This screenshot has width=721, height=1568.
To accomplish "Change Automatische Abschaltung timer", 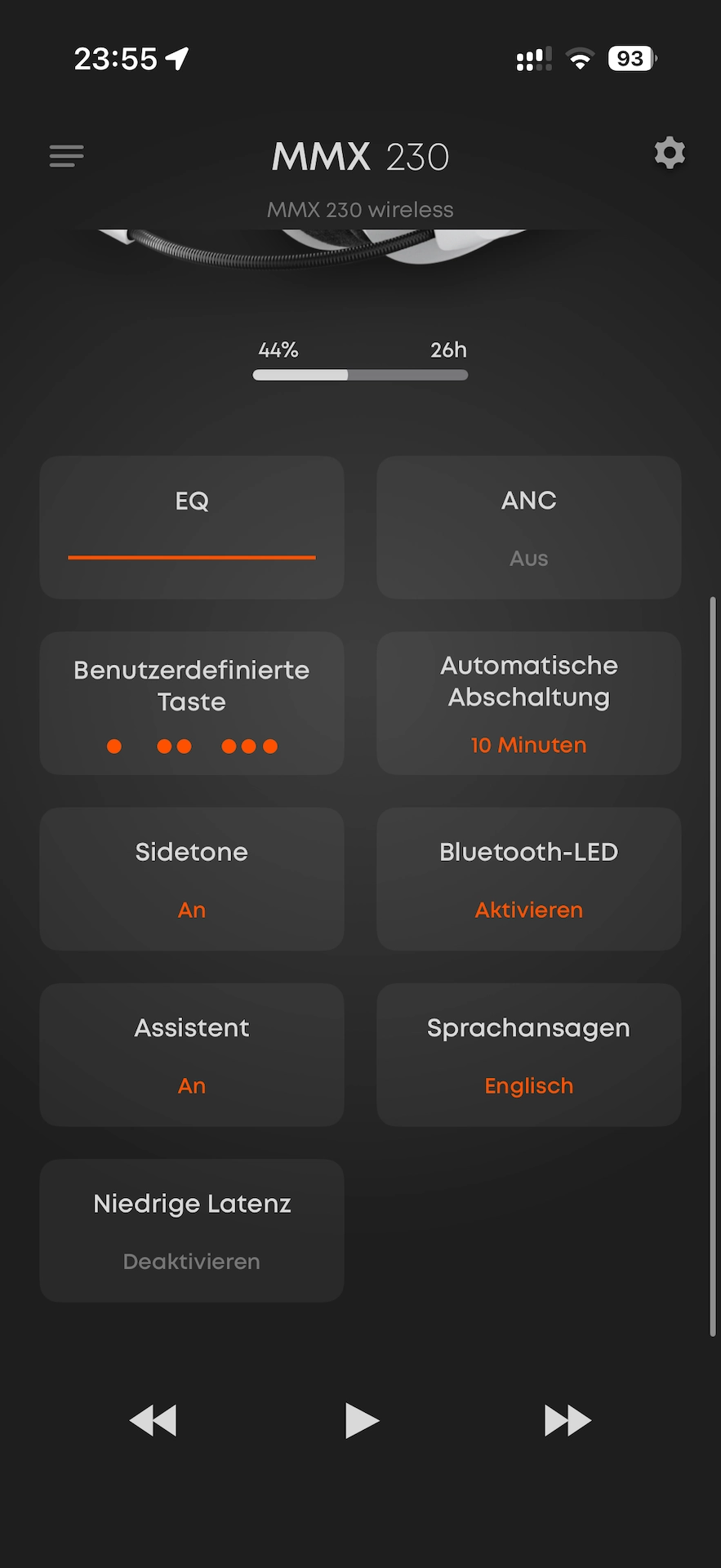I will click(528, 703).
